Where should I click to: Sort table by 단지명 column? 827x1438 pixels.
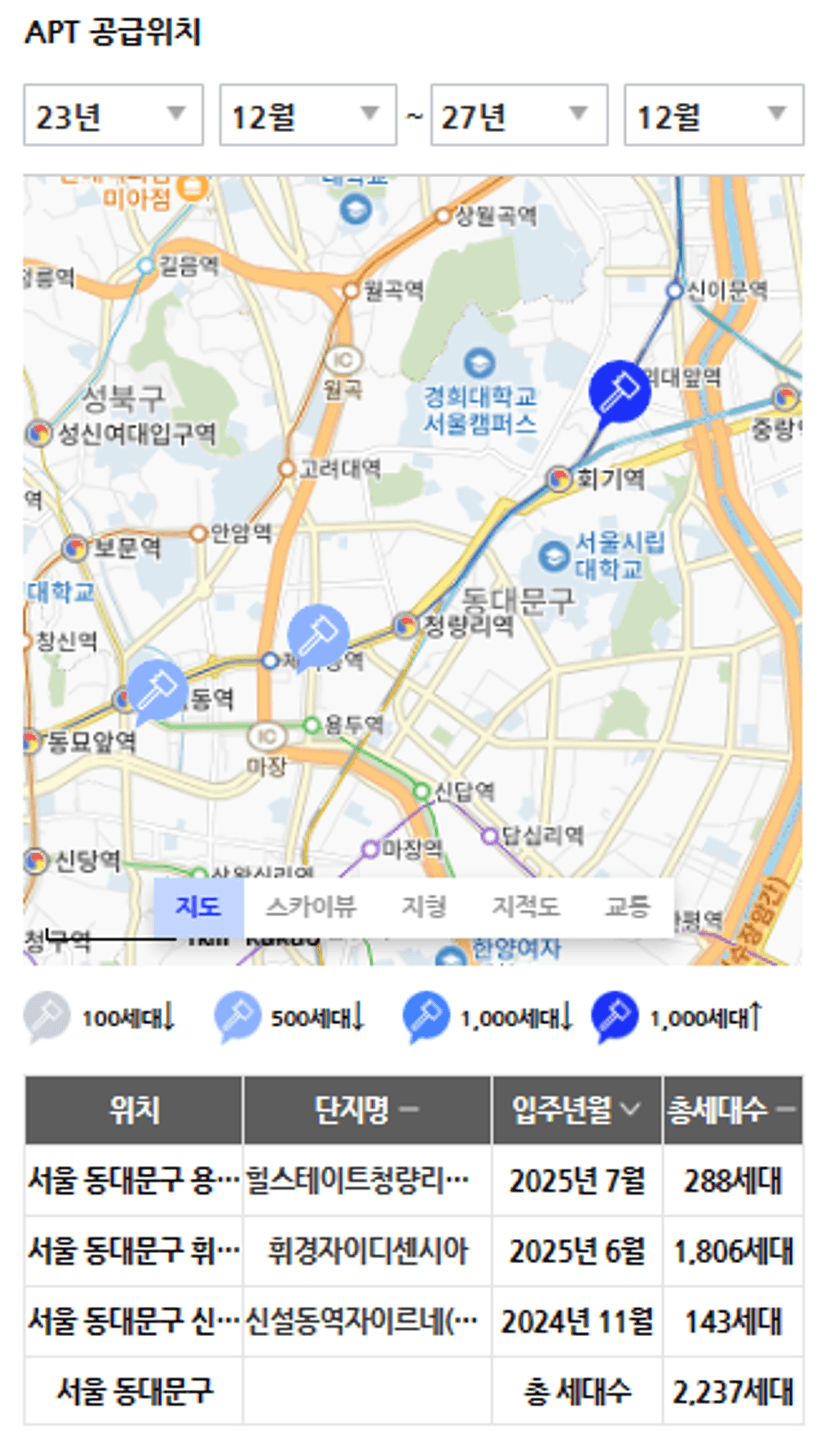pos(367,1110)
